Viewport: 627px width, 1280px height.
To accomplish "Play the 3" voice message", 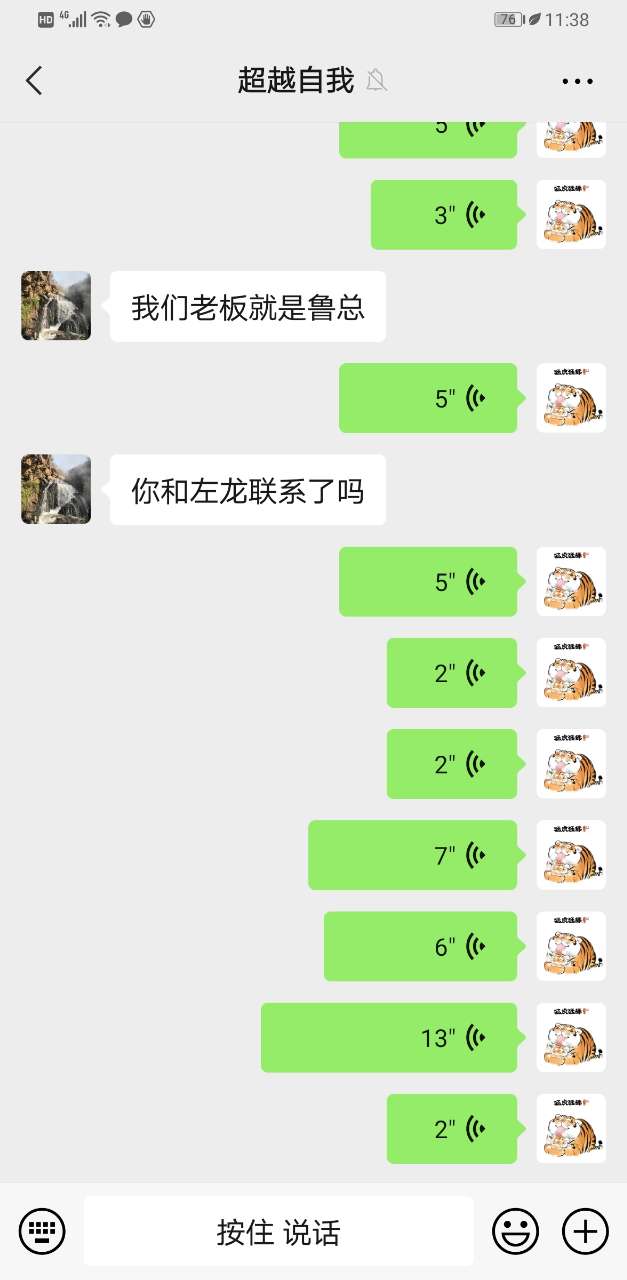I will click(x=444, y=215).
